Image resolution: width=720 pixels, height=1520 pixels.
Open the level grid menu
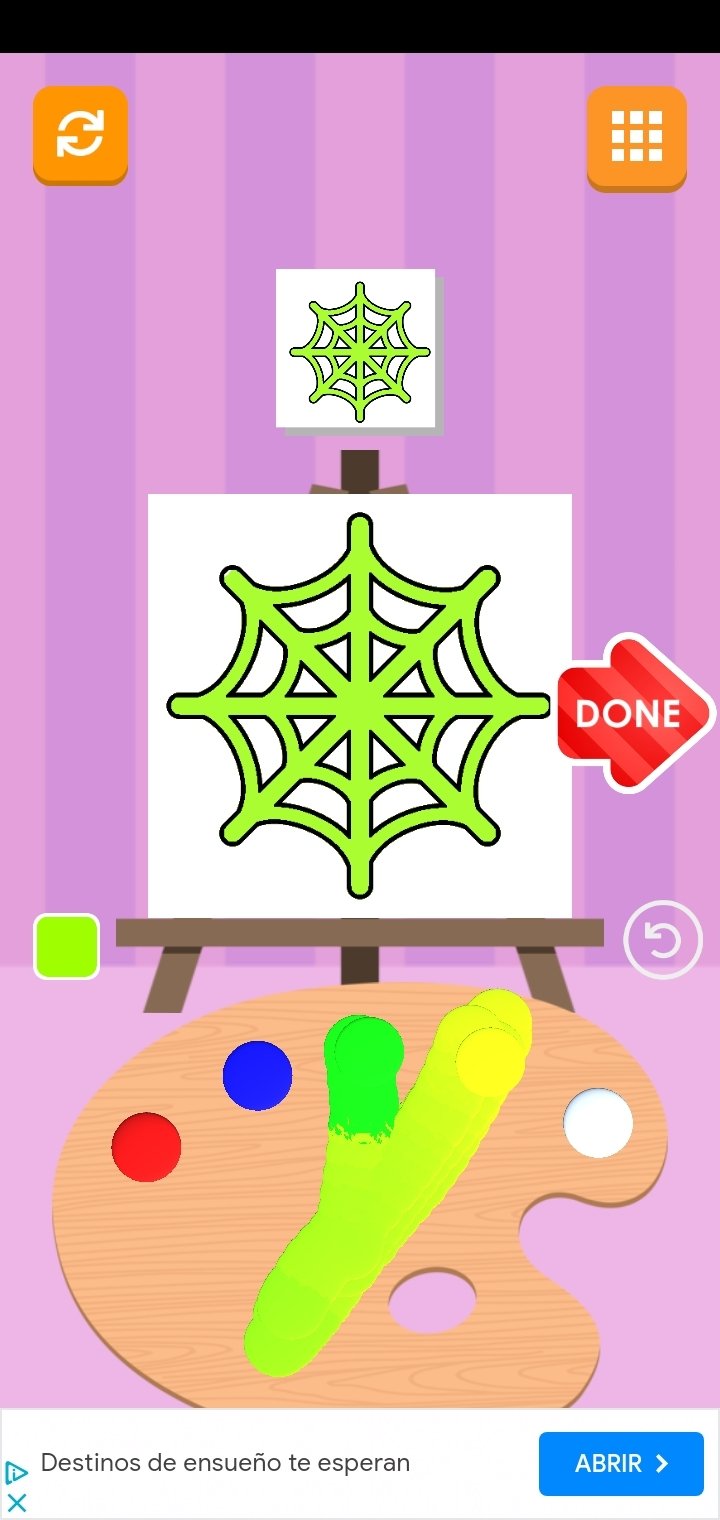[x=636, y=136]
